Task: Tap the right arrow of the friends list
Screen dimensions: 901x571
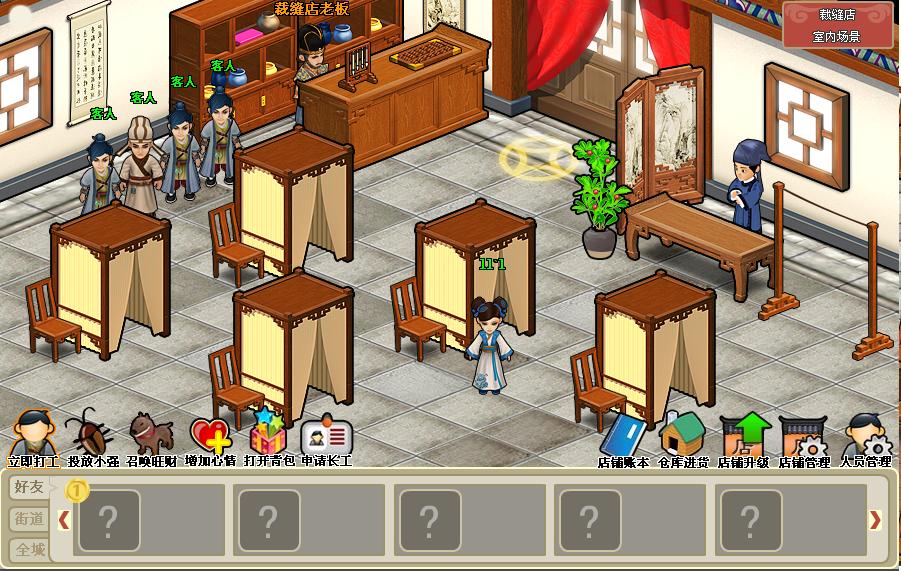Action: [x=875, y=519]
